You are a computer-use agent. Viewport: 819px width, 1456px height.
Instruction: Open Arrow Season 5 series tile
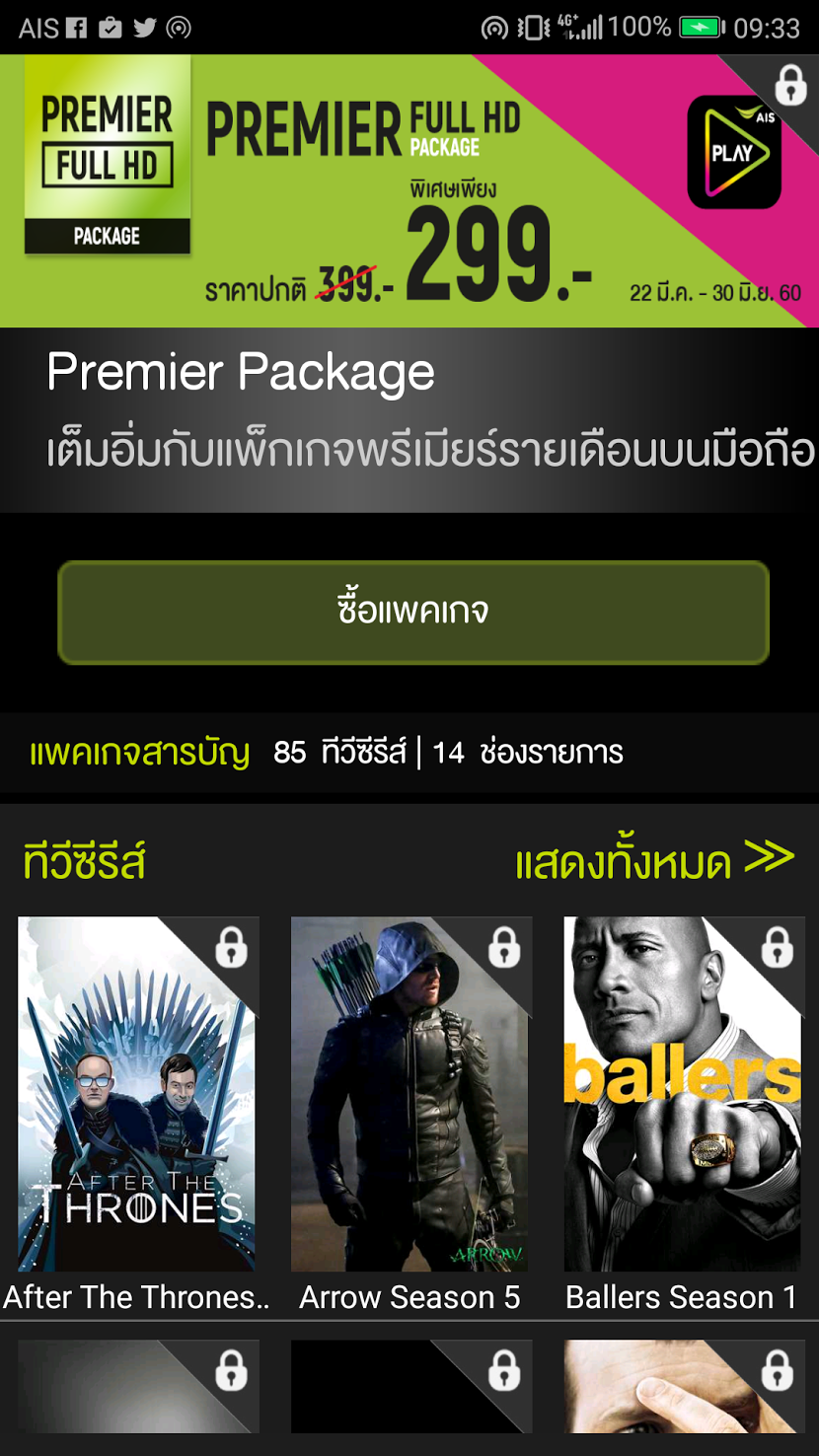click(410, 1094)
